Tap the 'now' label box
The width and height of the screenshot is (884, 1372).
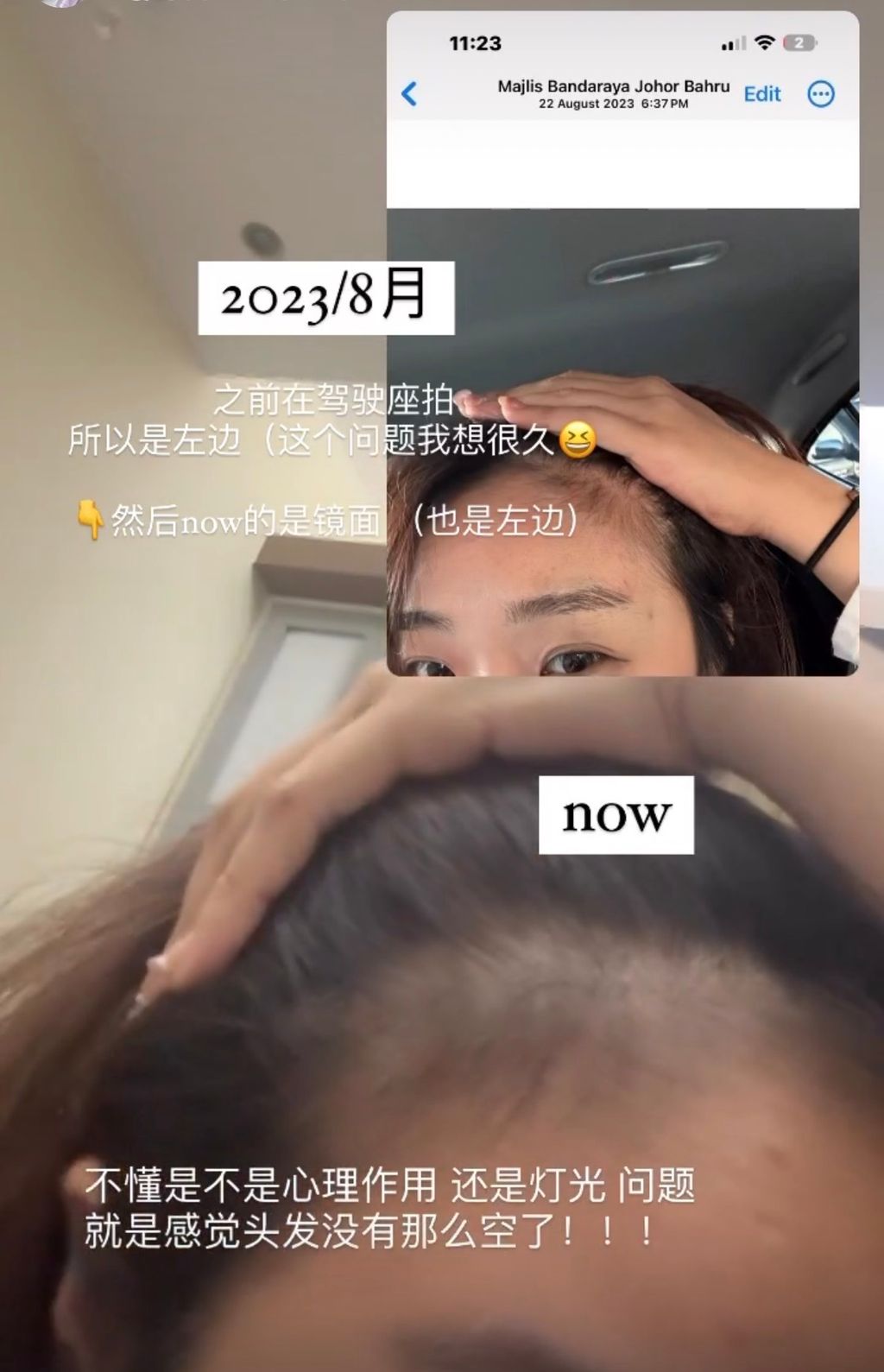(x=616, y=812)
